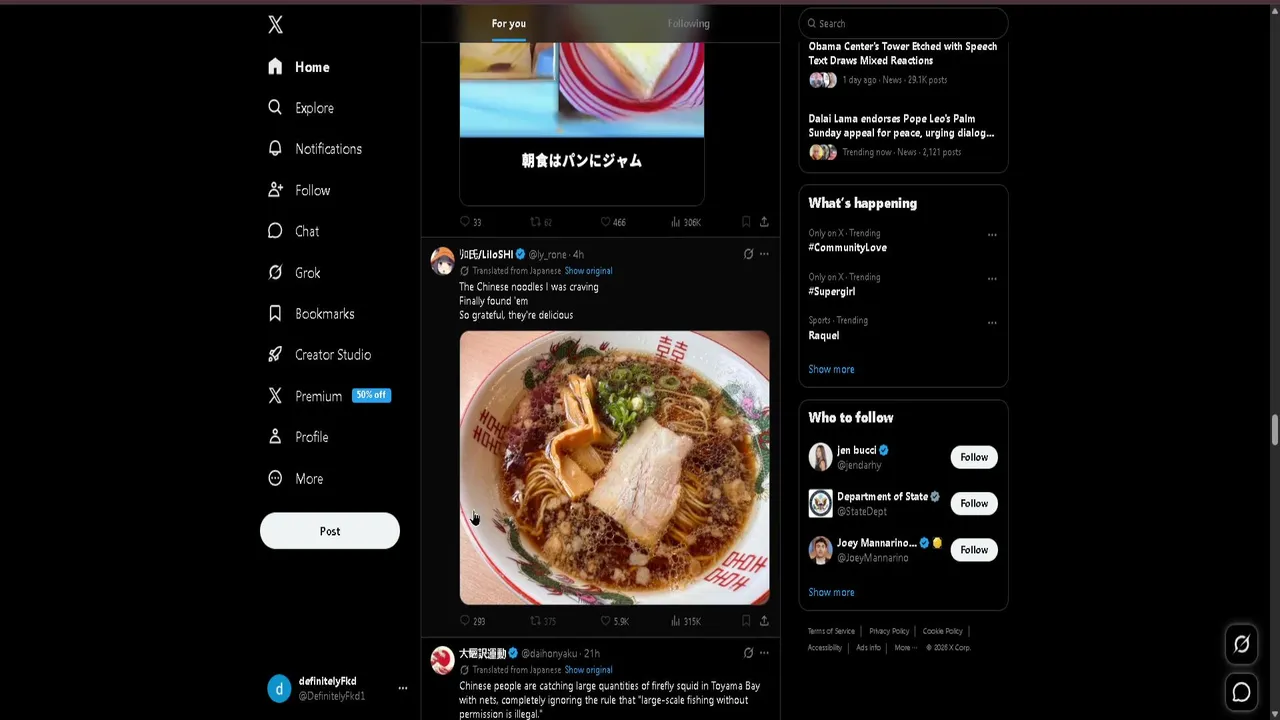Tap the Search box
Image resolution: width=1280 pixels, height=720 pixels.
(x=905, y=24)
